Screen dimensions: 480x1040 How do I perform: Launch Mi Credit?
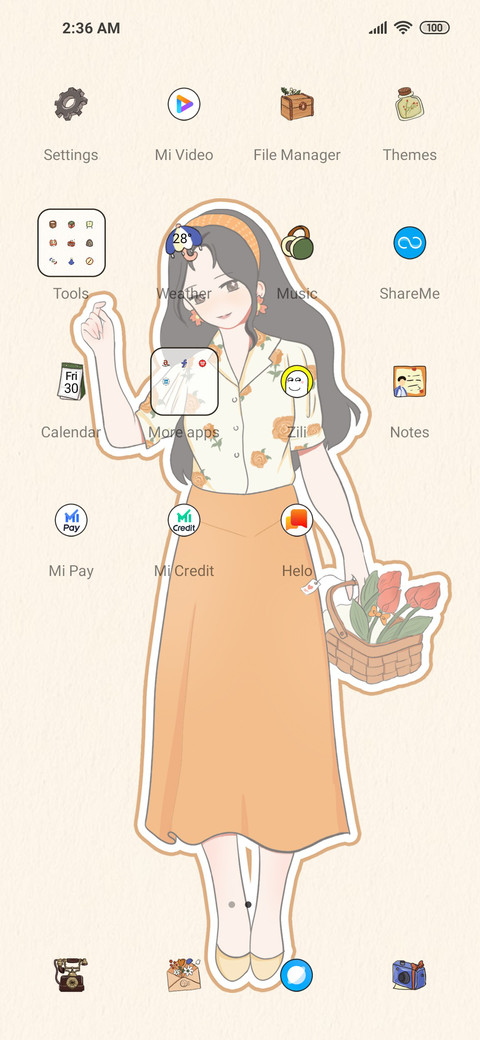(x=184, y=520)
